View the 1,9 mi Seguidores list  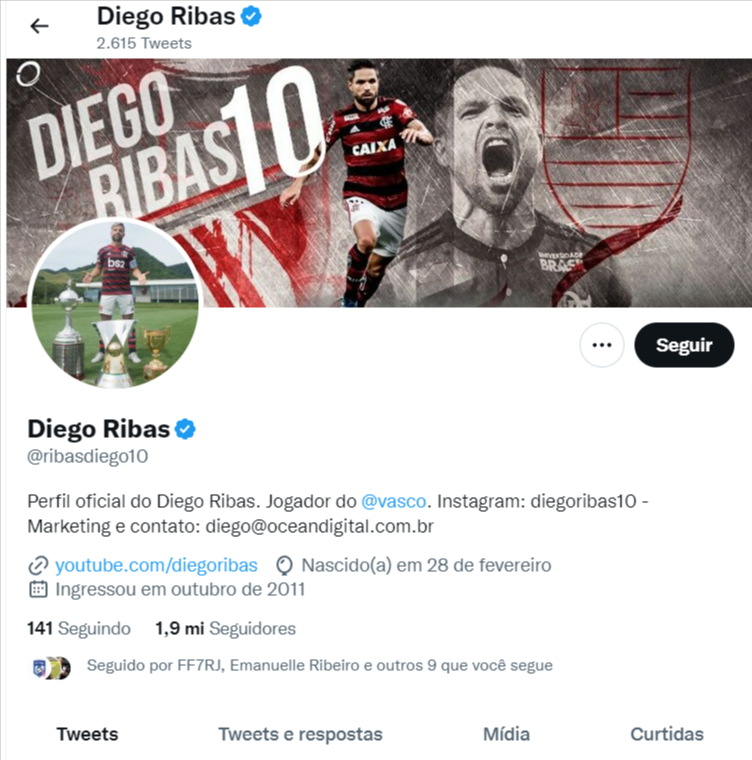[x=225, y=629]
